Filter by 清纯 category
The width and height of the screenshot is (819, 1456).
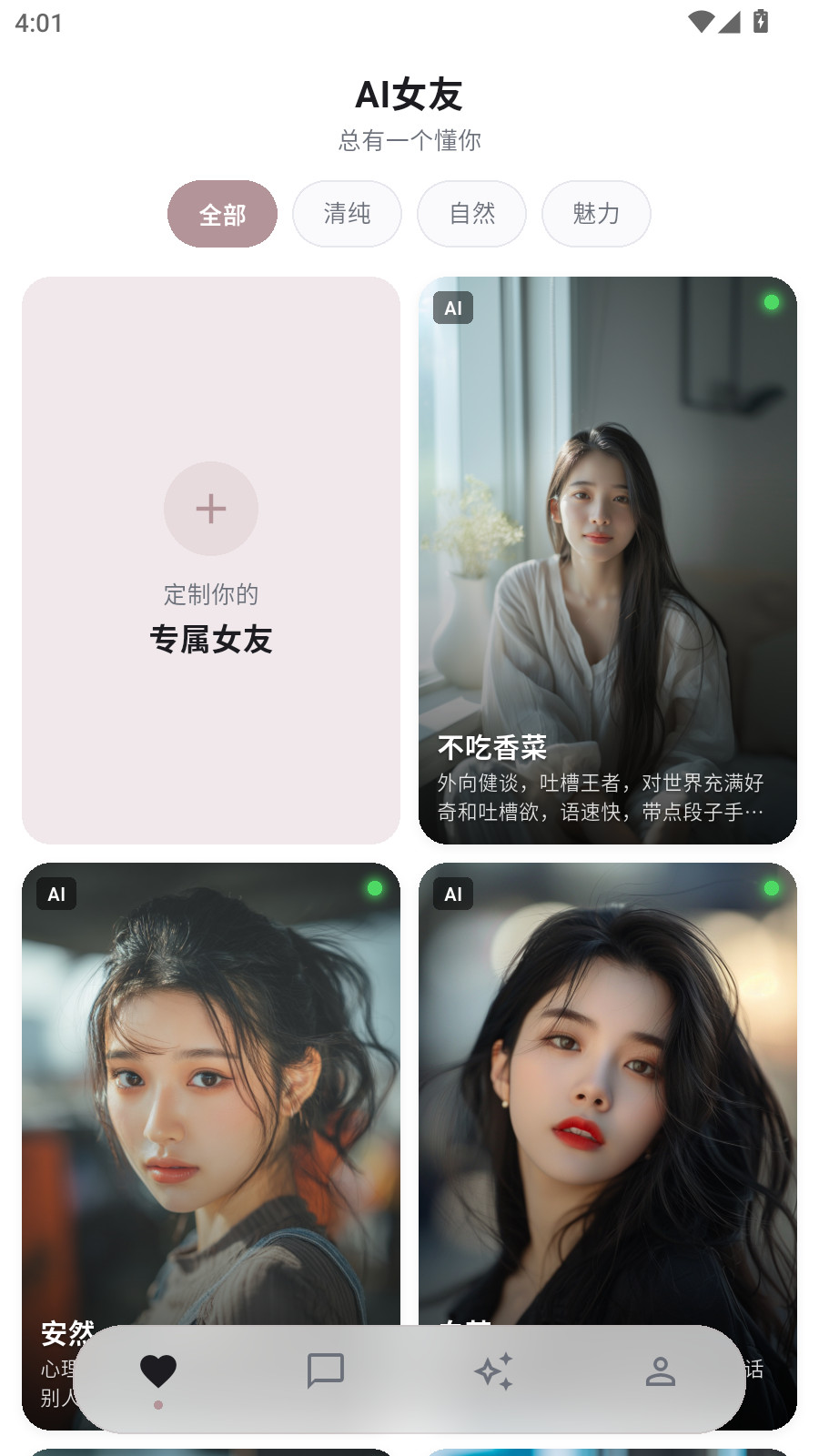347,214
